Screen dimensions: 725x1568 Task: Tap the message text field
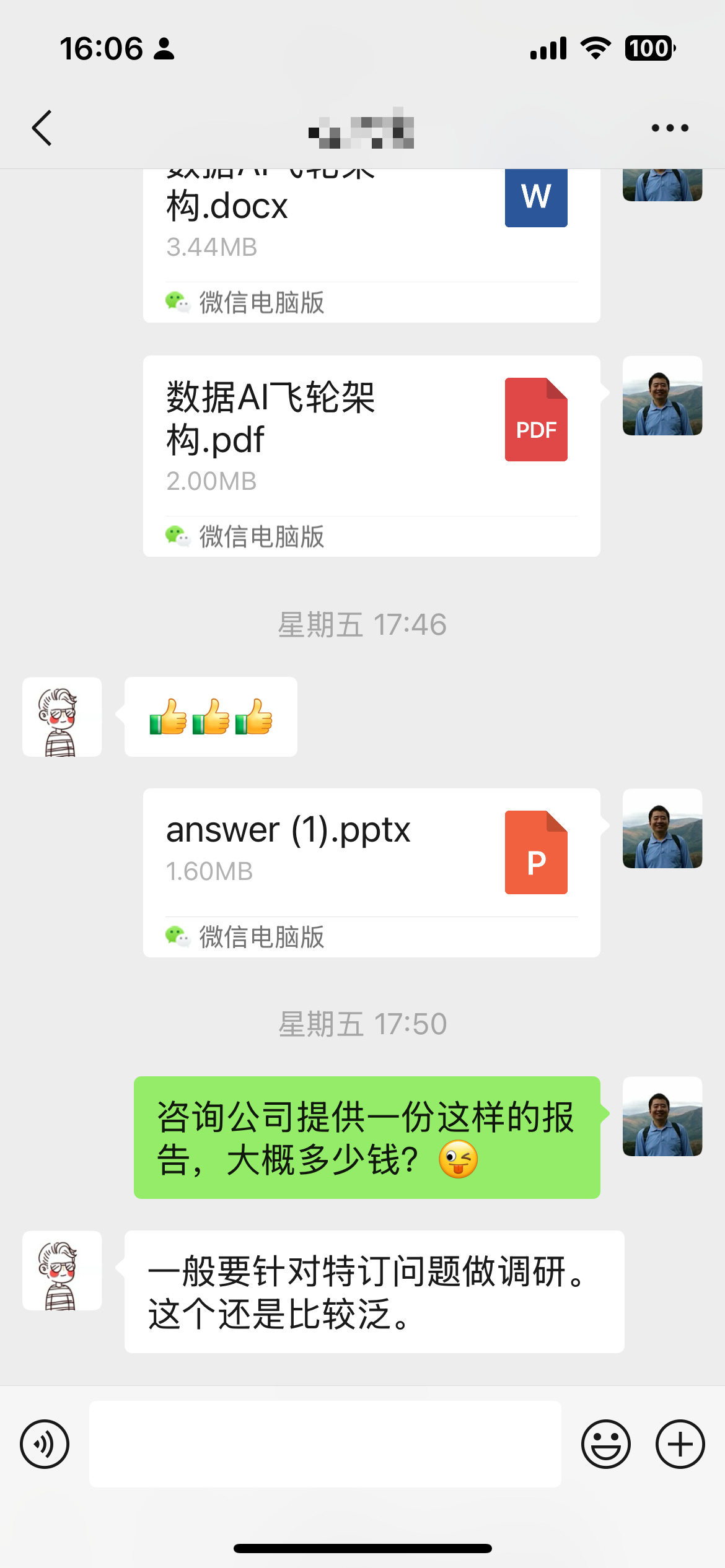[x=325, y=1444]
